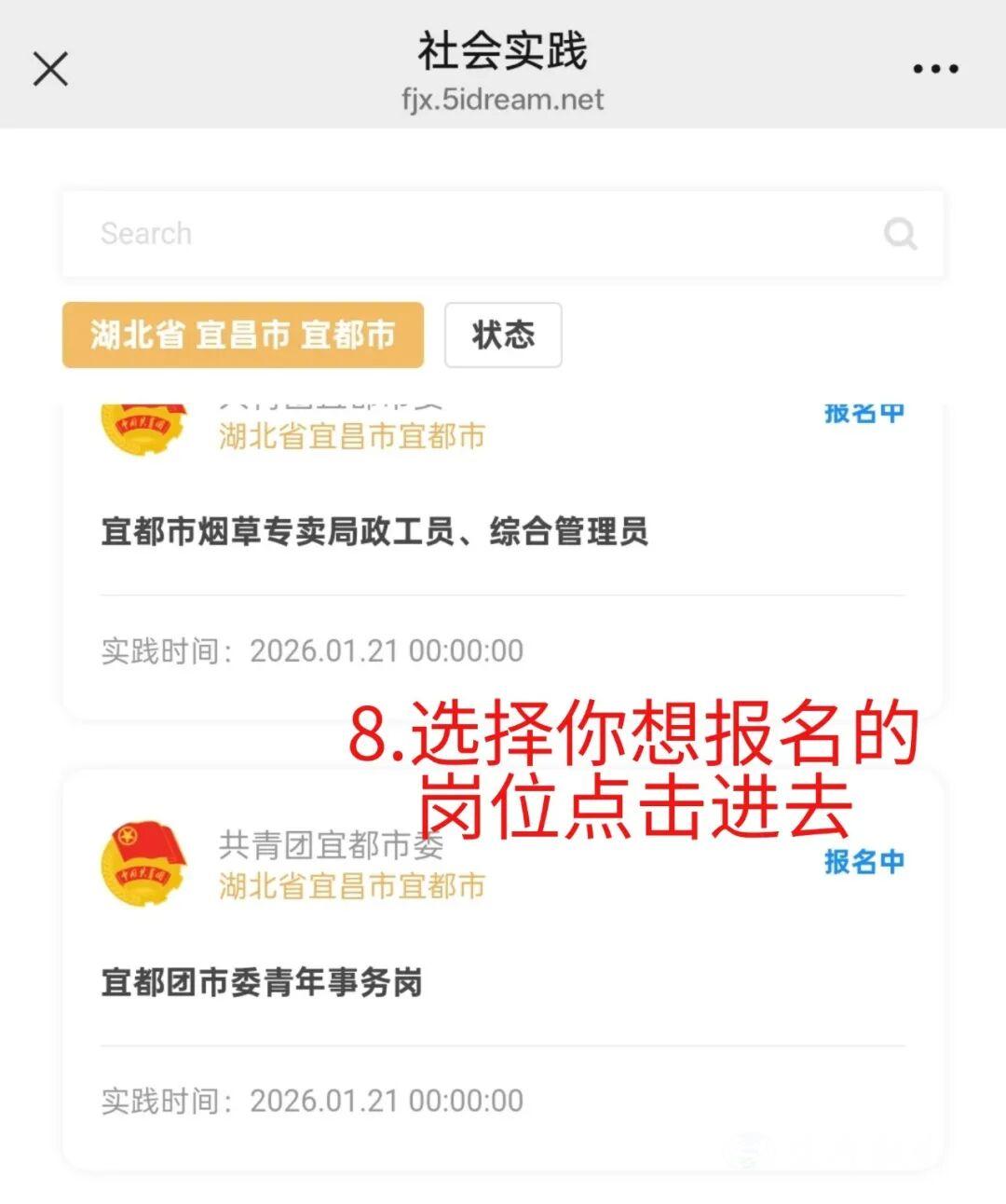
Task: Tap the fjx.5idream.net address label
Action: click(503, 100)
